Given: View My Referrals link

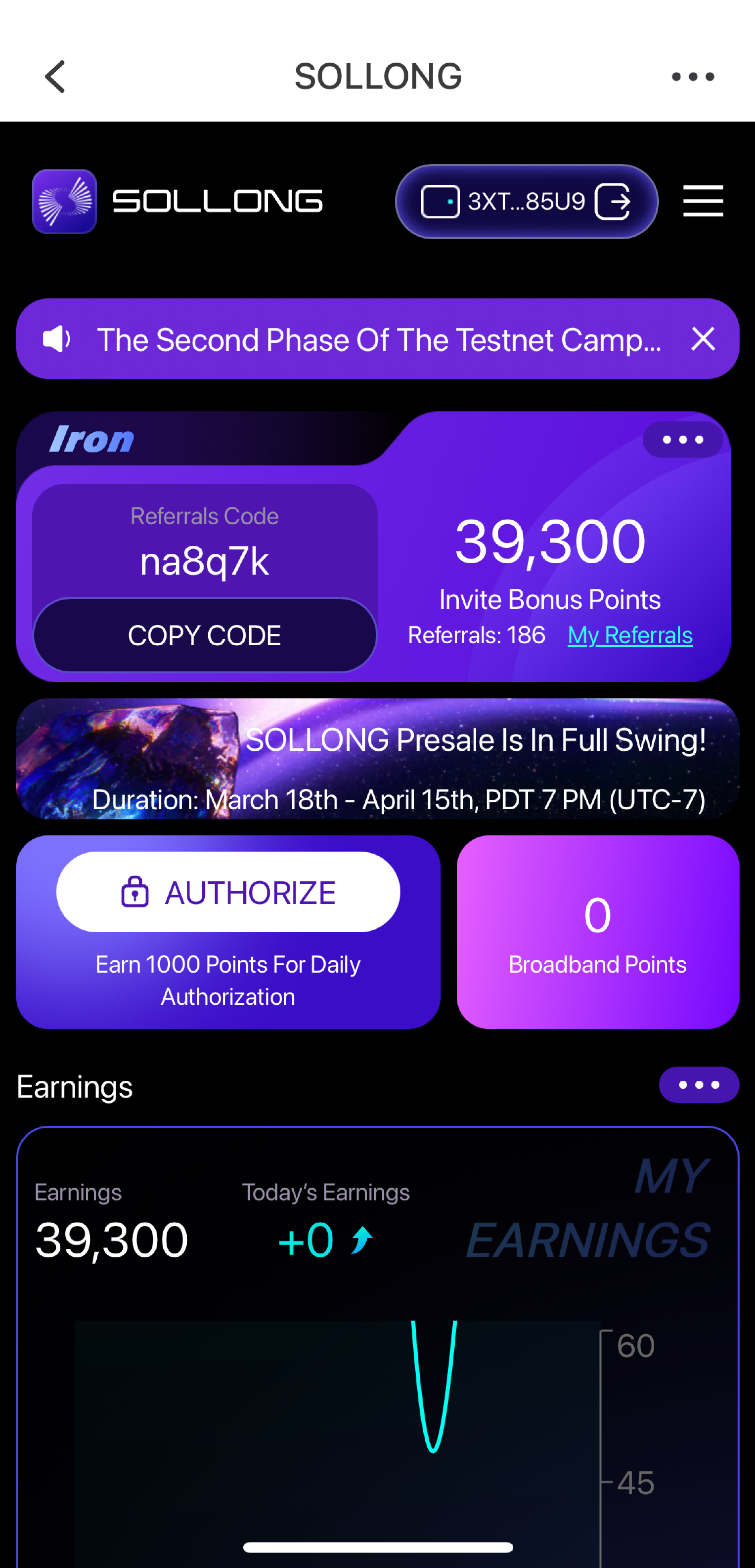Looking at the screenshot, I should click(x=630, y=636).
